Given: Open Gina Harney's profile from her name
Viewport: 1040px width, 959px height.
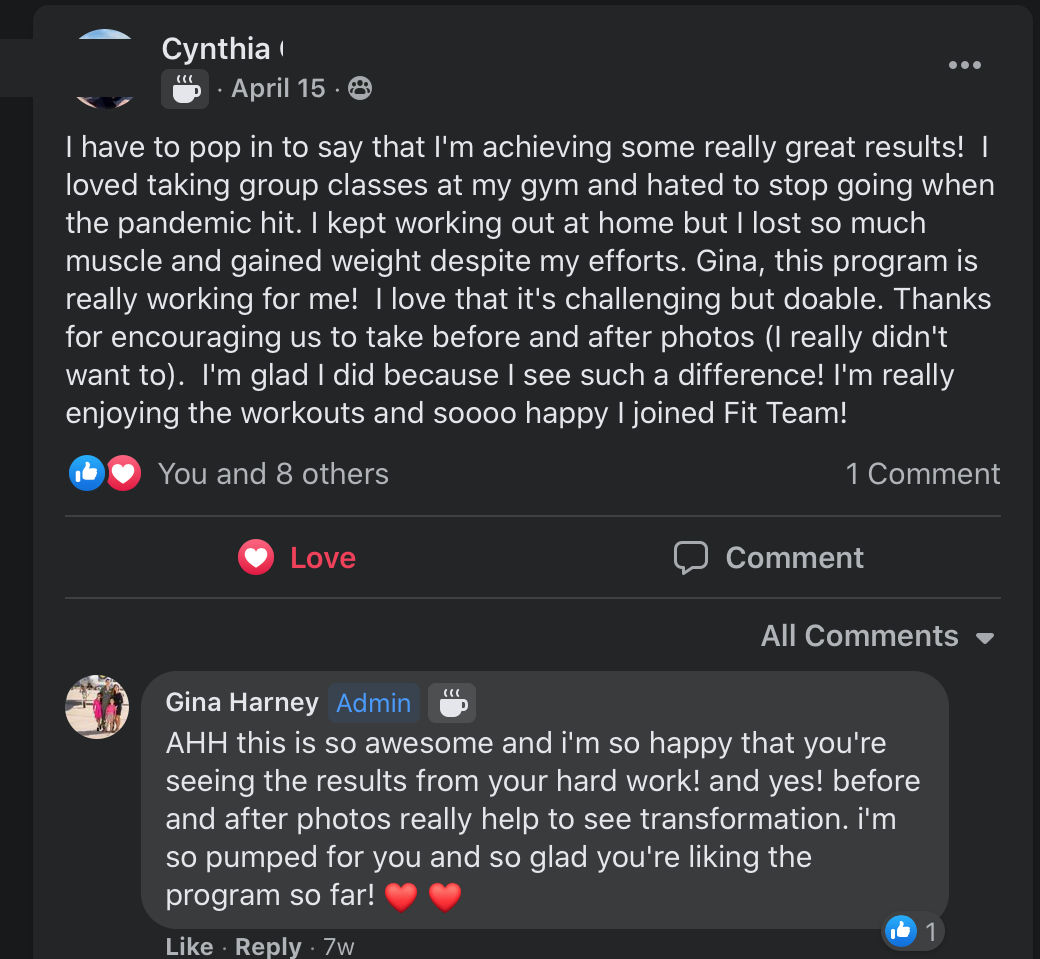Looking at the screenshot, I should pyautogui.click(x=242, y=703).
